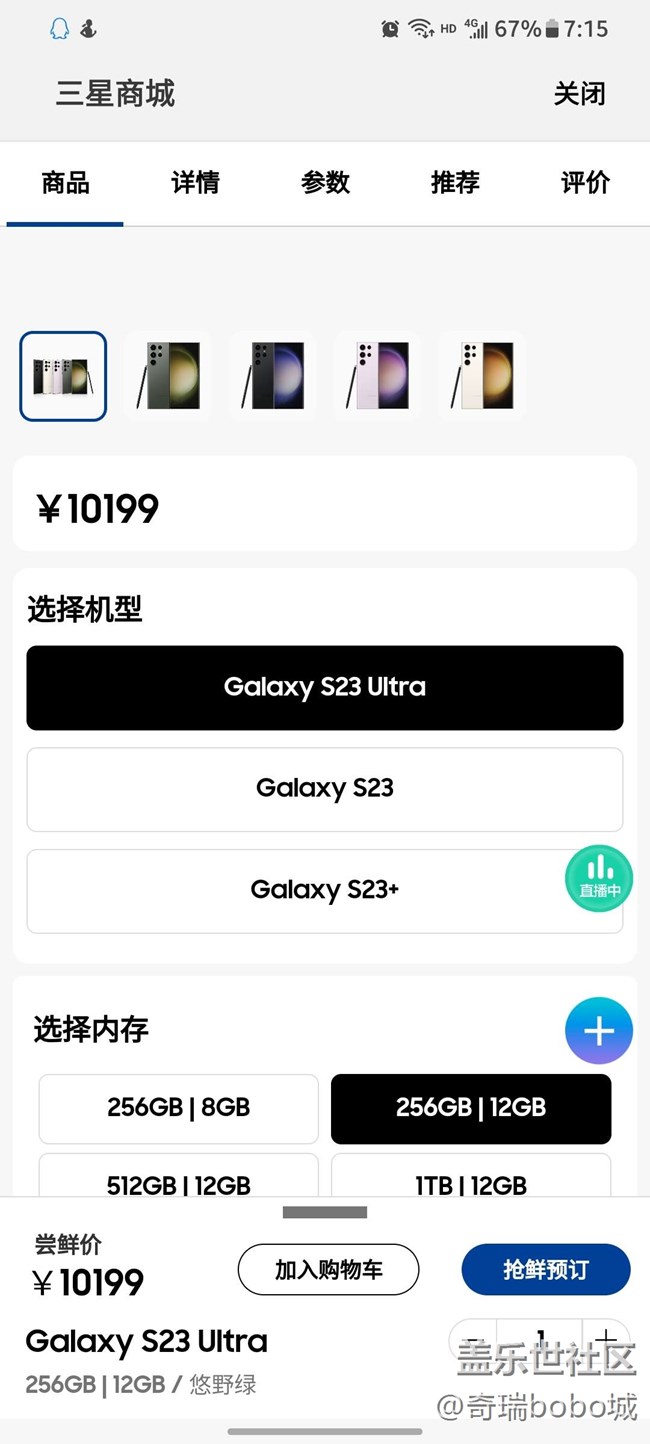Open the 直播中 live stream bubble
Viewport: 650px width, 1444px height.
click(x=599, y=878)
